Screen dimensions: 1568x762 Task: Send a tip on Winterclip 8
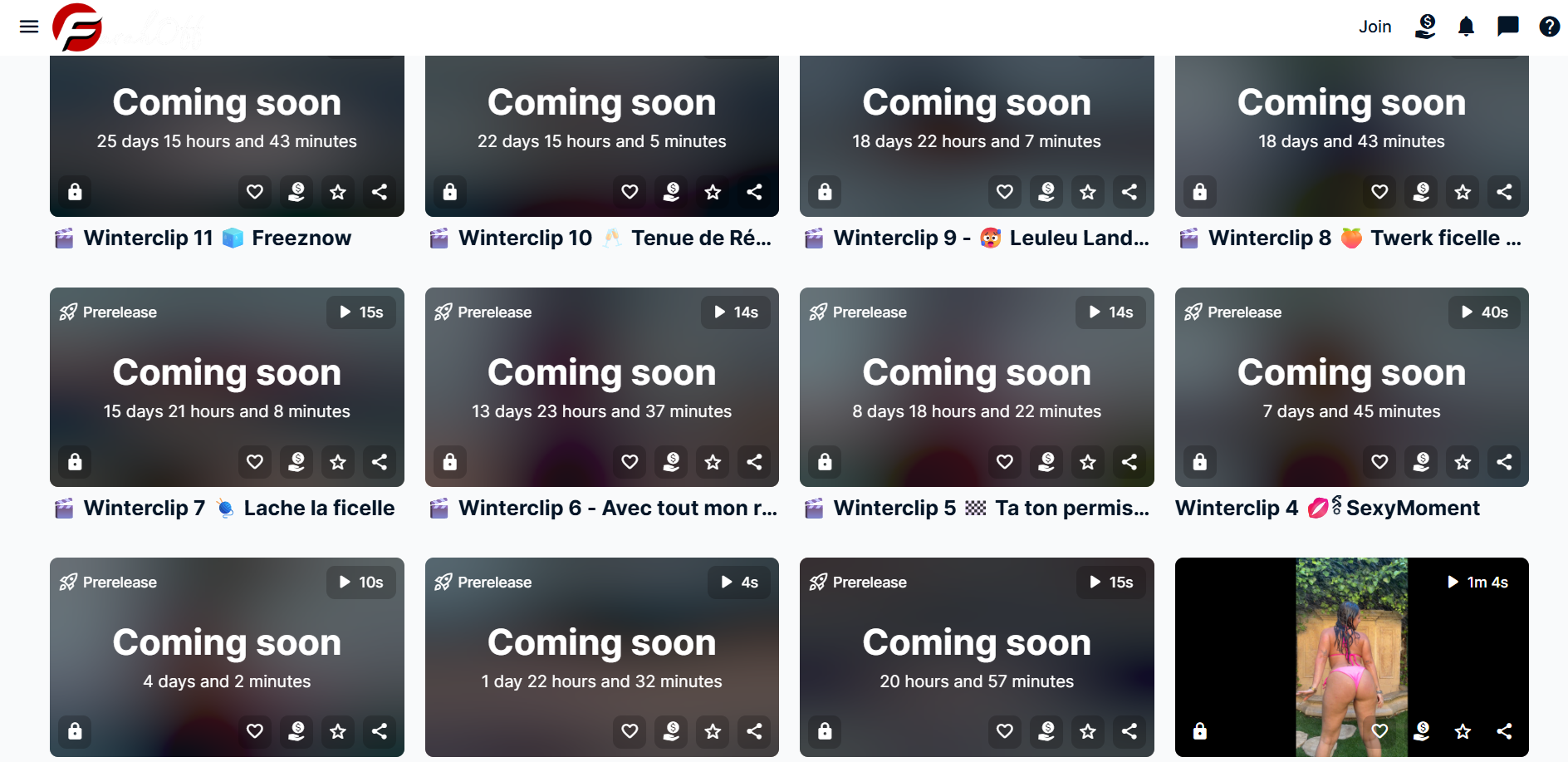(x=1421, y=192)
